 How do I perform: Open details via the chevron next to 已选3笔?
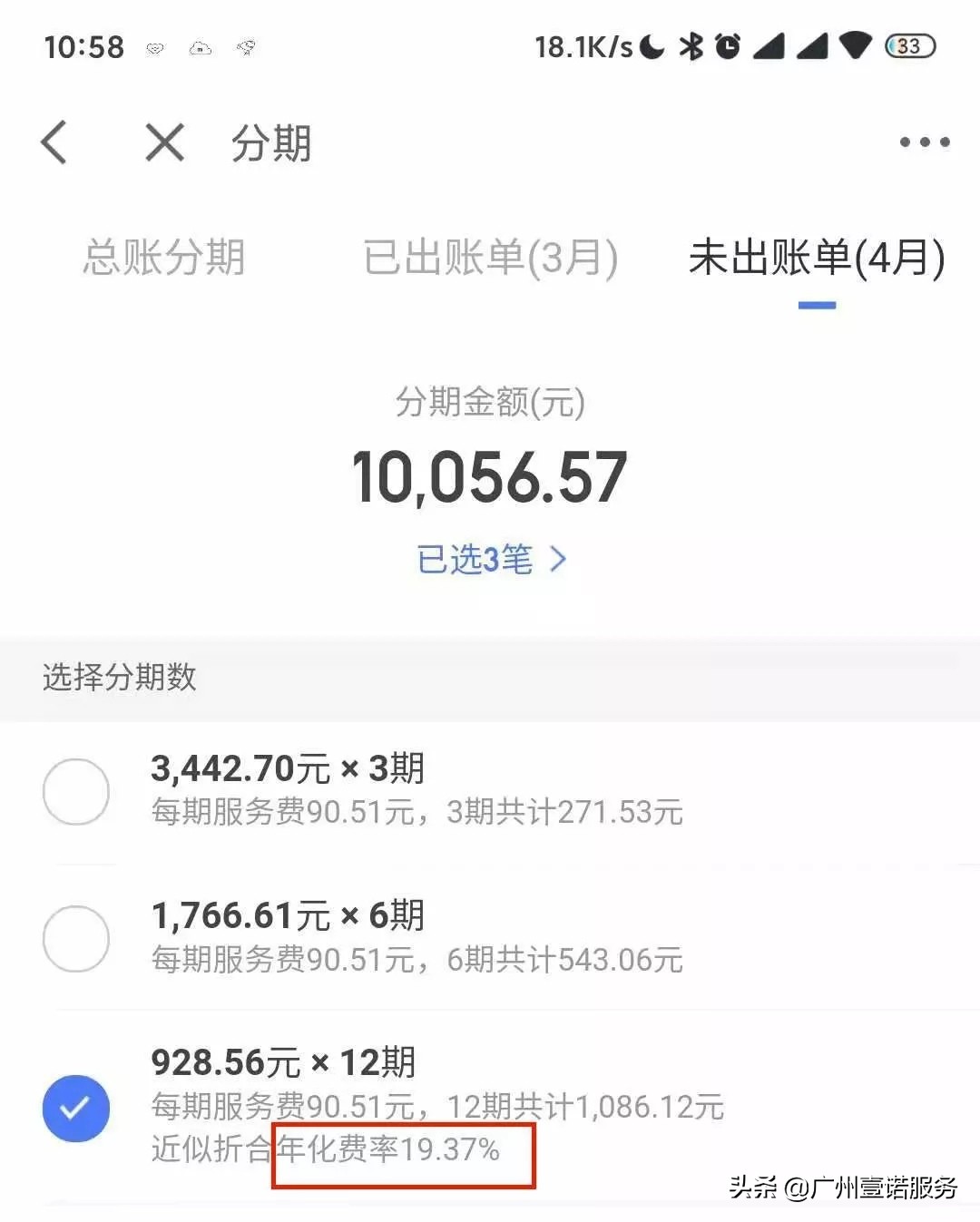click(x=559, y=561)
